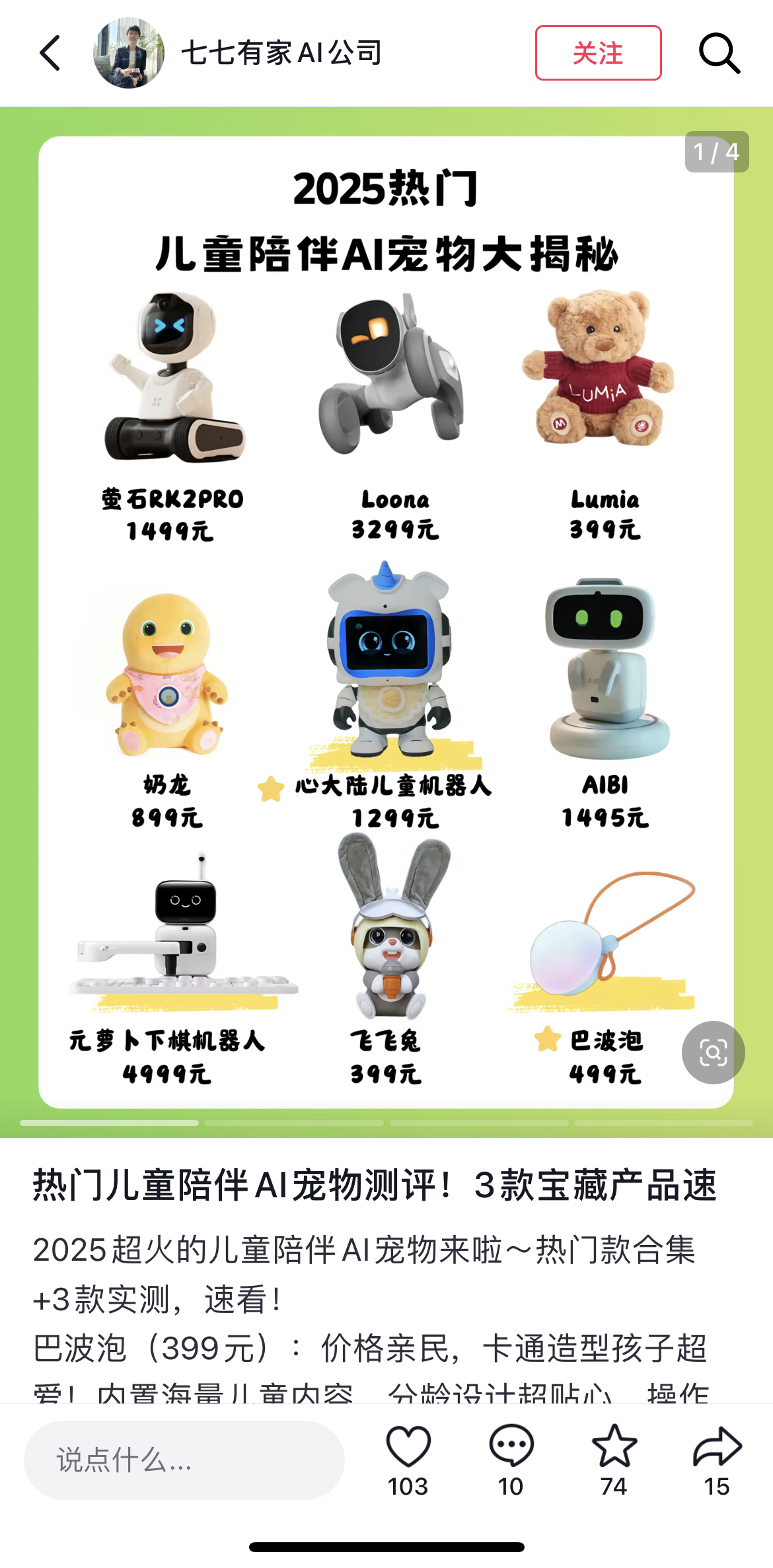This screenshot has width=773, height=1568.
Task: Like this post with heart icon
Action: click(x=408, y=1447)
